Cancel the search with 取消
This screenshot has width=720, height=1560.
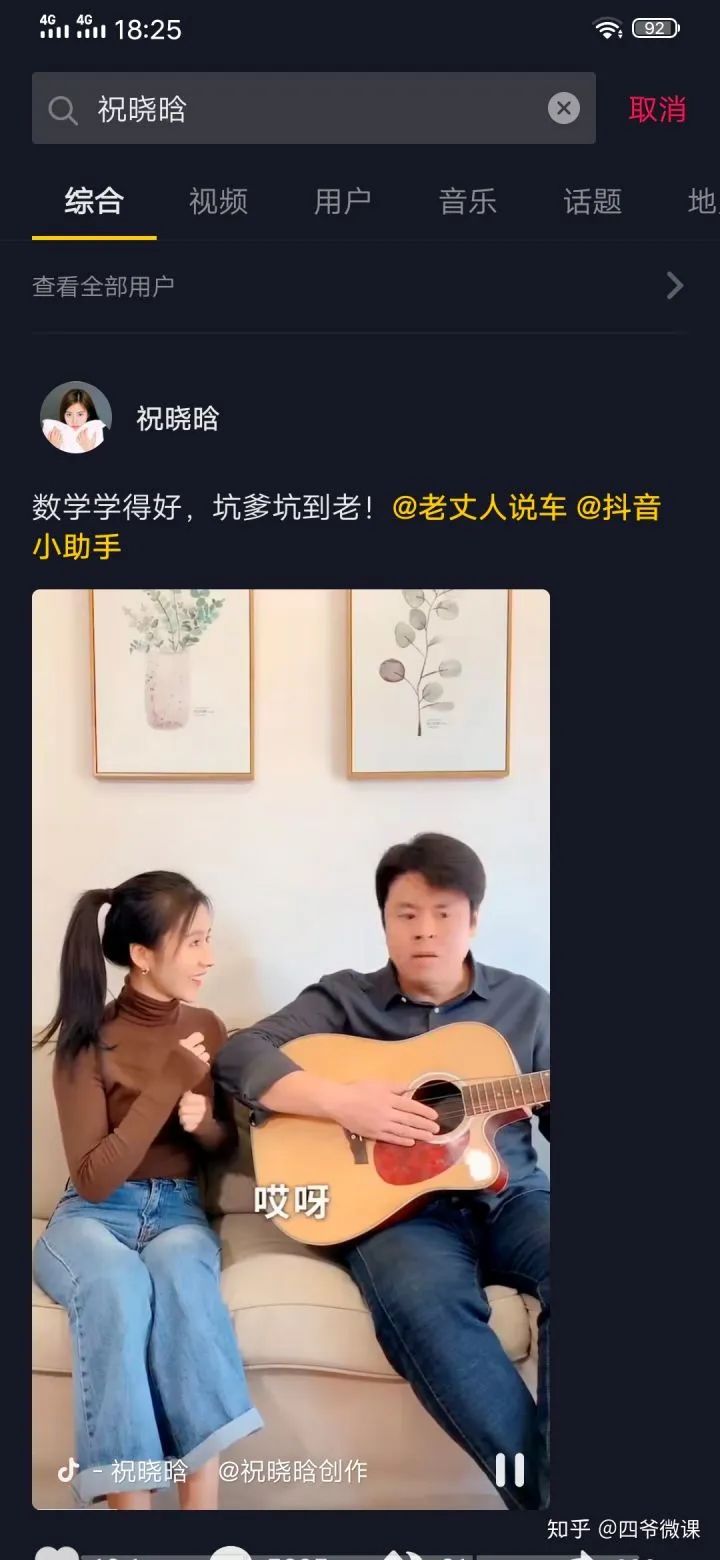click(x=657, y=109)
